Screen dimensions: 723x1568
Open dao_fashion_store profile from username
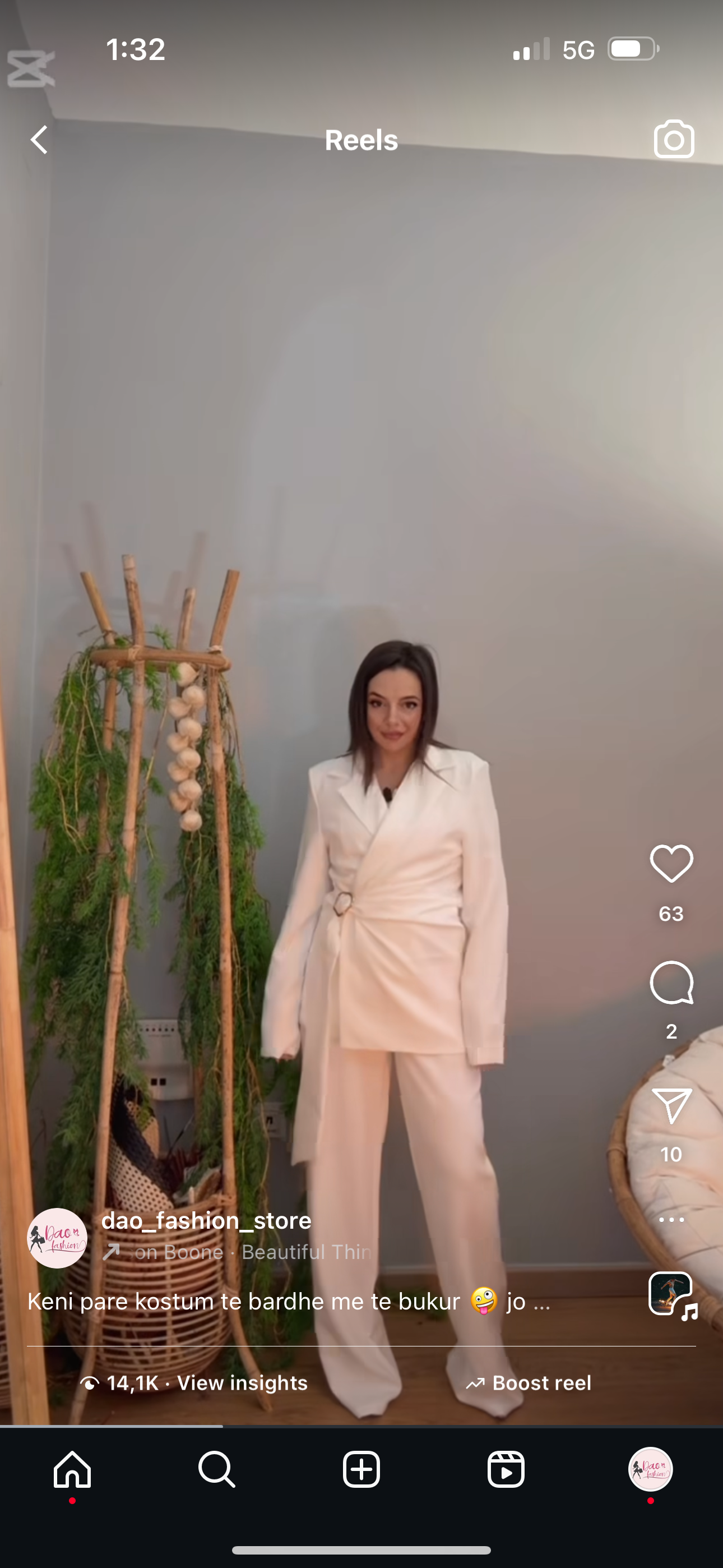(x=206, y=1220)
